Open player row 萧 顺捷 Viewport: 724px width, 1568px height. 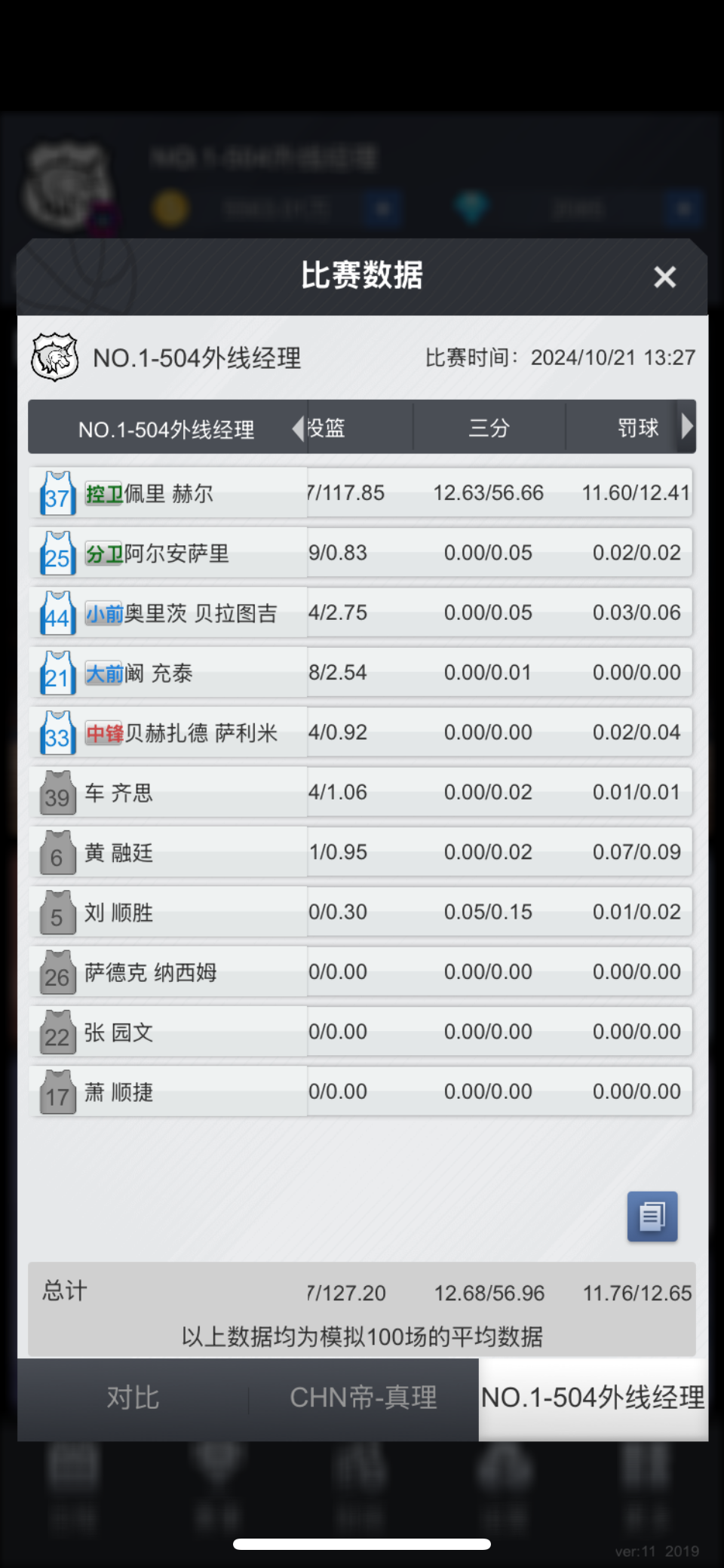pyautogui.click(x=361, y=1092)
